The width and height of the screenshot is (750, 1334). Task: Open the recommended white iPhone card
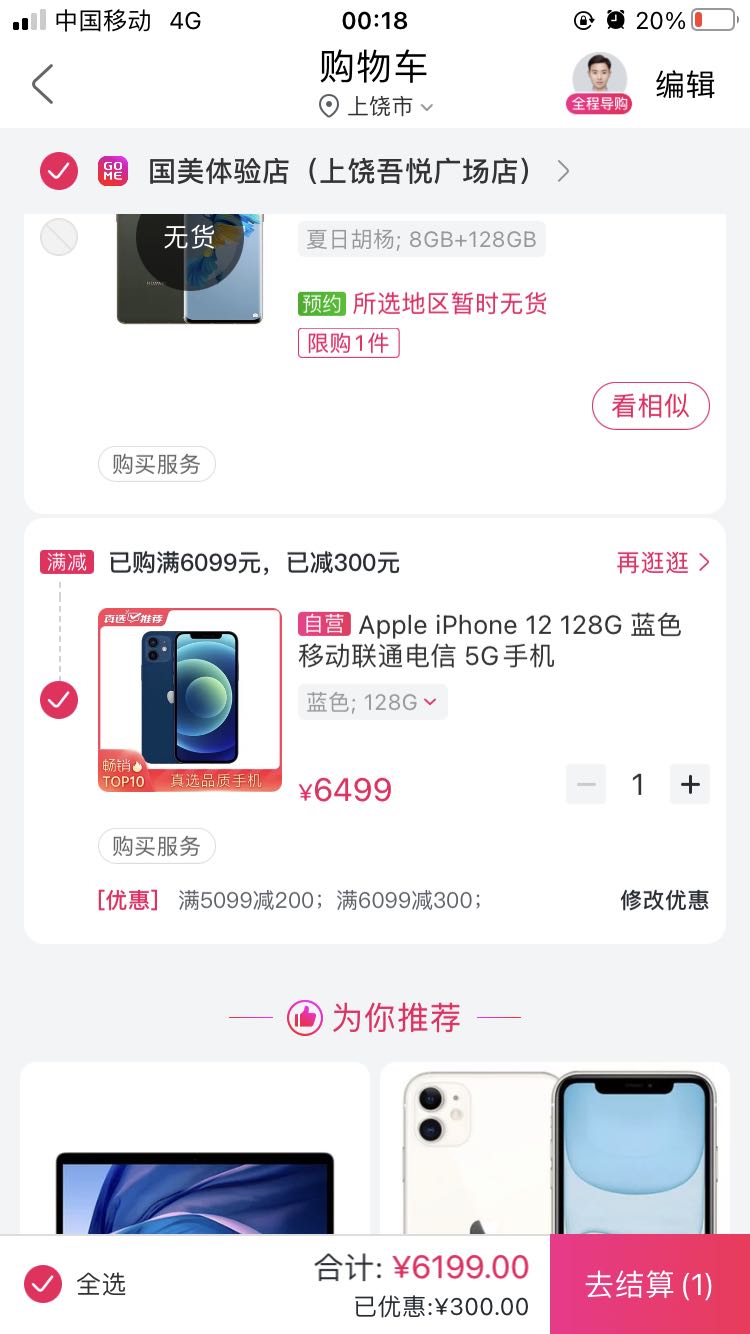pos(555,1150)
